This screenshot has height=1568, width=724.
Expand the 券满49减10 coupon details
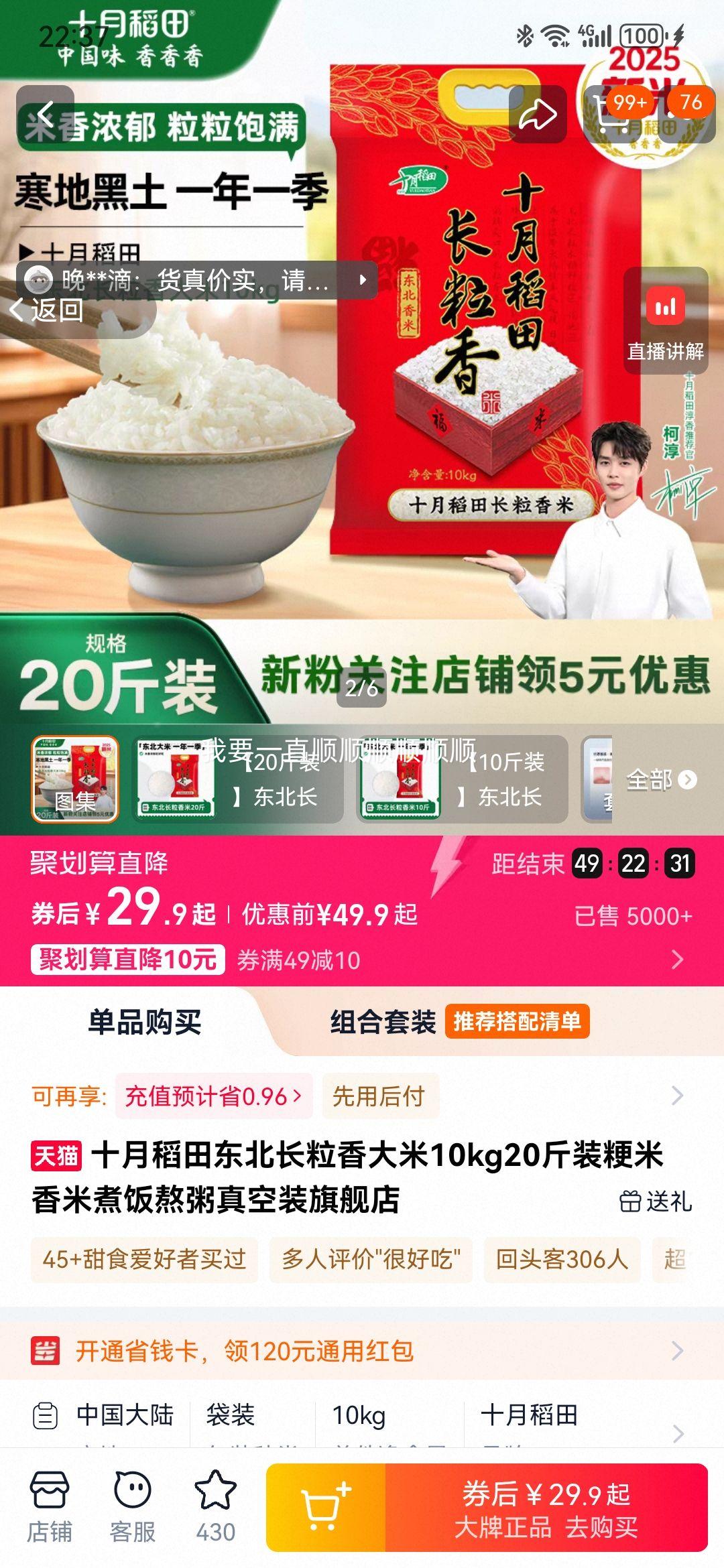click(298, 958)
